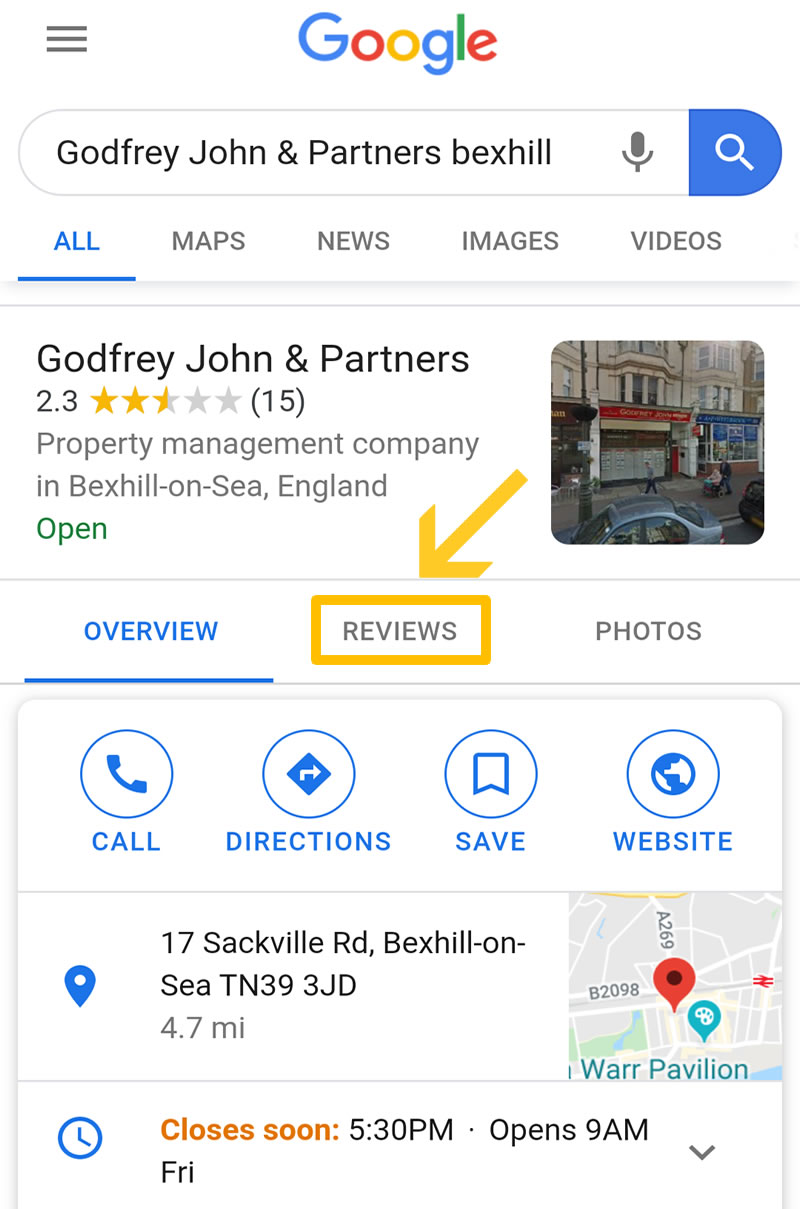Switch to the News tab

pos(353,241)
